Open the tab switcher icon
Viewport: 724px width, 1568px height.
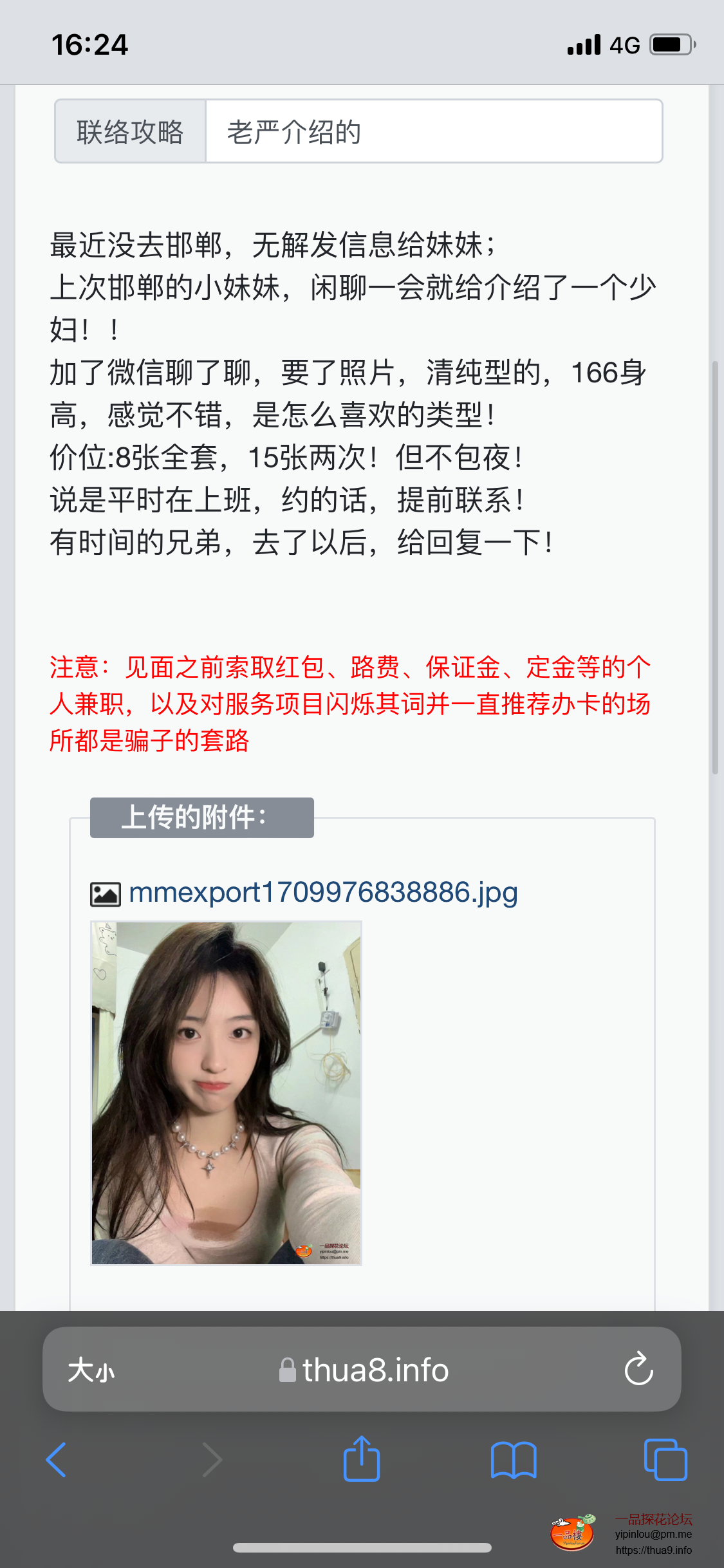[x=664, y=1459]
